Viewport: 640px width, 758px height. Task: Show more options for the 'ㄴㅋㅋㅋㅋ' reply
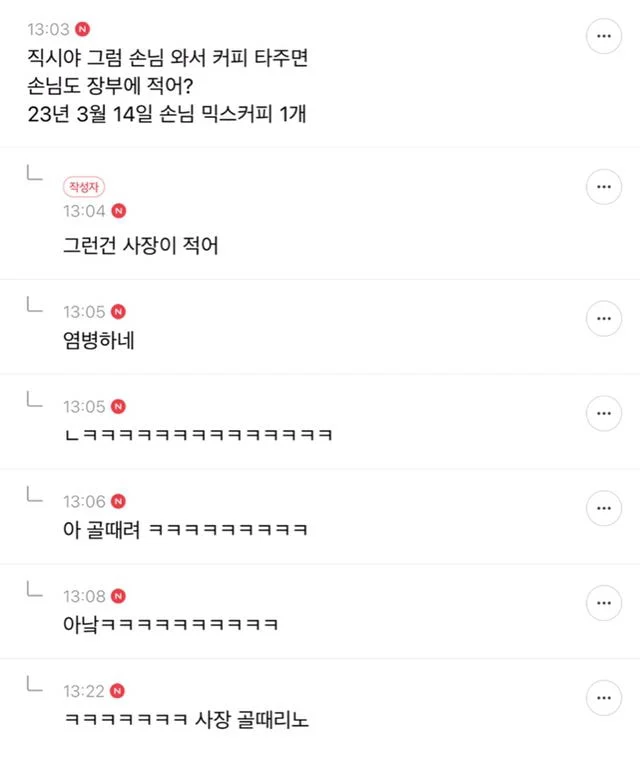pos(603,413)
